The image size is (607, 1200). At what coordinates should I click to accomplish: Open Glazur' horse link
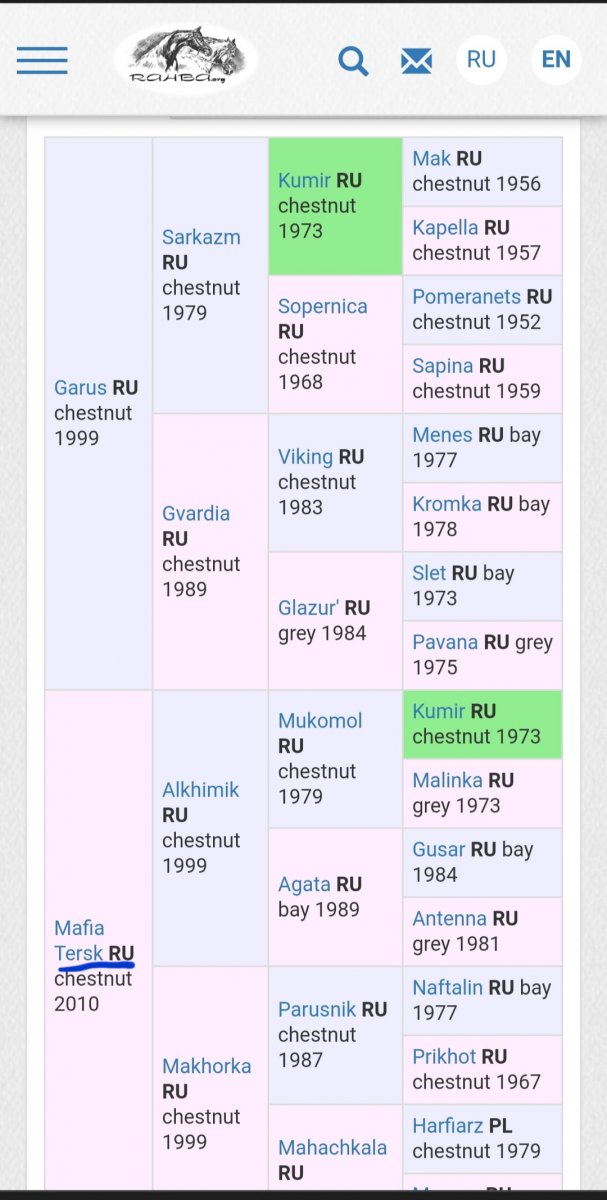(309, 608)
